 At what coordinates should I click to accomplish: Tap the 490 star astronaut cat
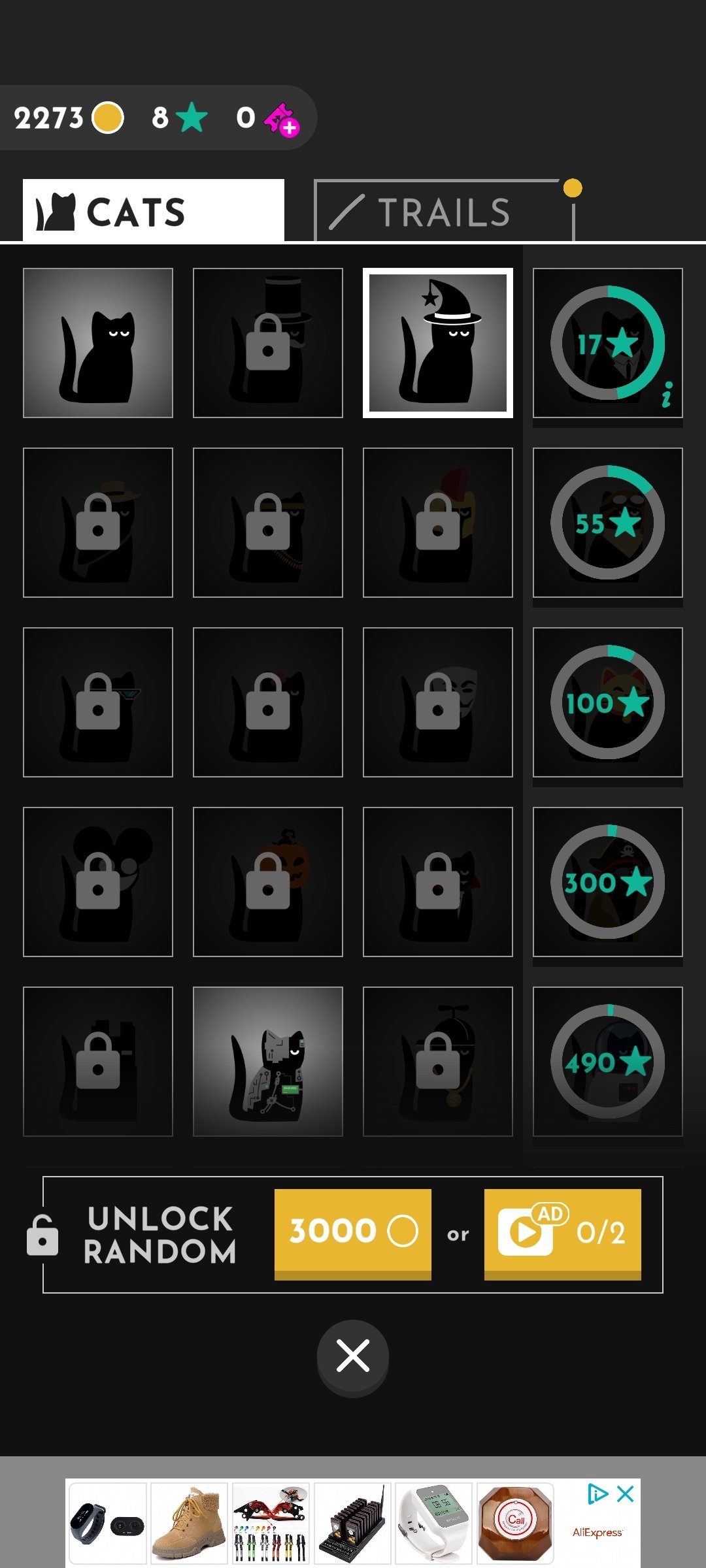[x=608, y=1062]
